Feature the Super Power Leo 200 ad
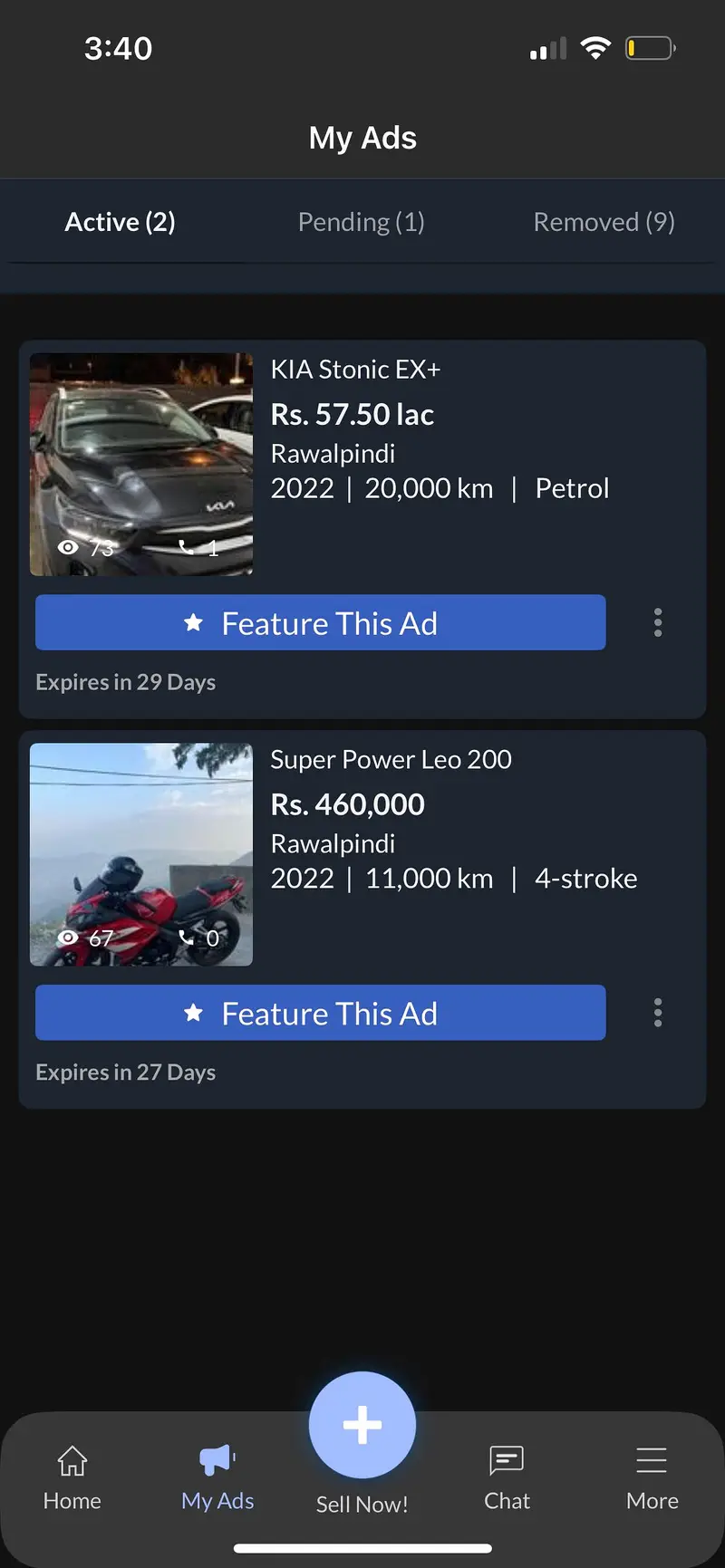Viewport: 725px width, 1568px height. pos(320,1013)
